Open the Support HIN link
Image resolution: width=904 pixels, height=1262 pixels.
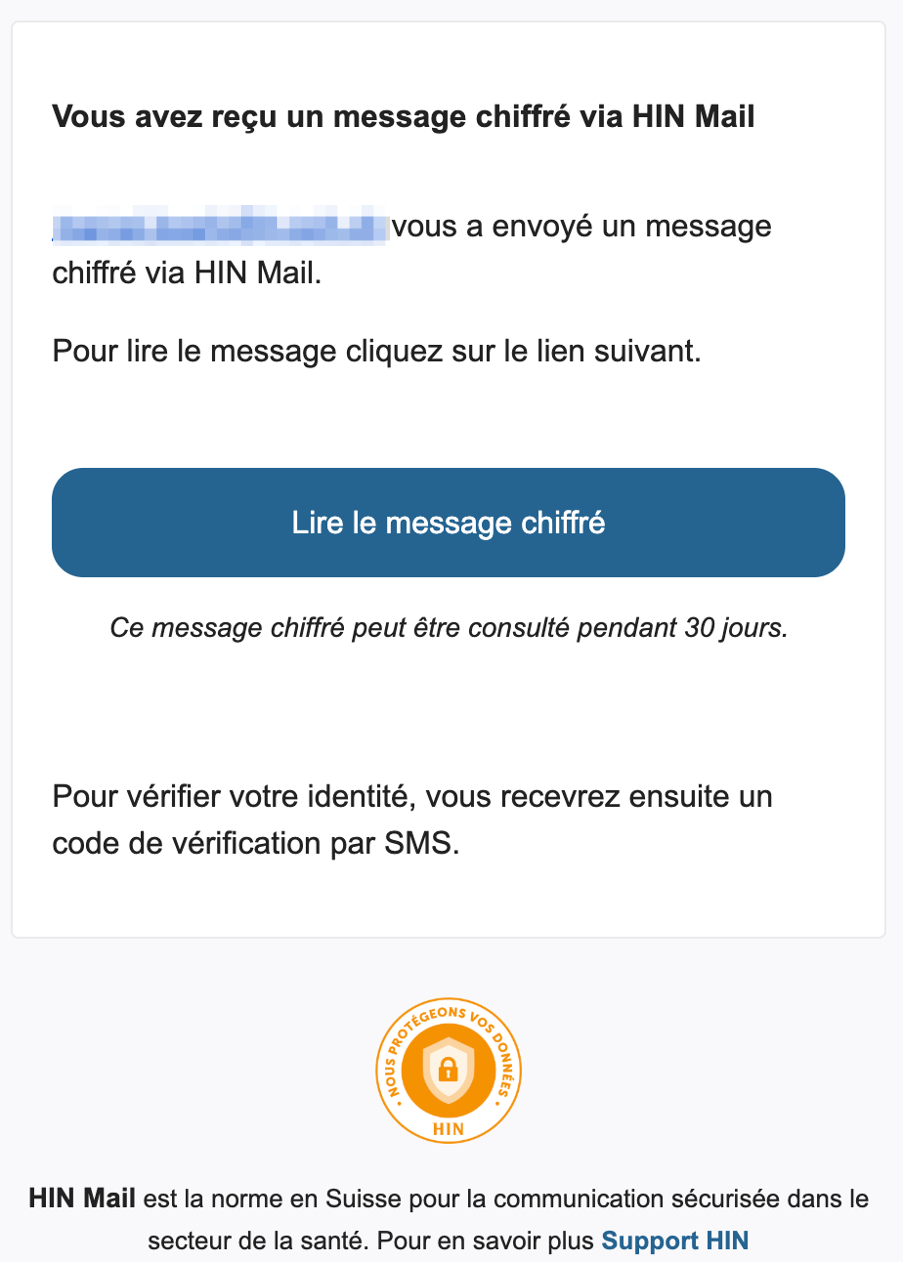tap(674, 1241)
